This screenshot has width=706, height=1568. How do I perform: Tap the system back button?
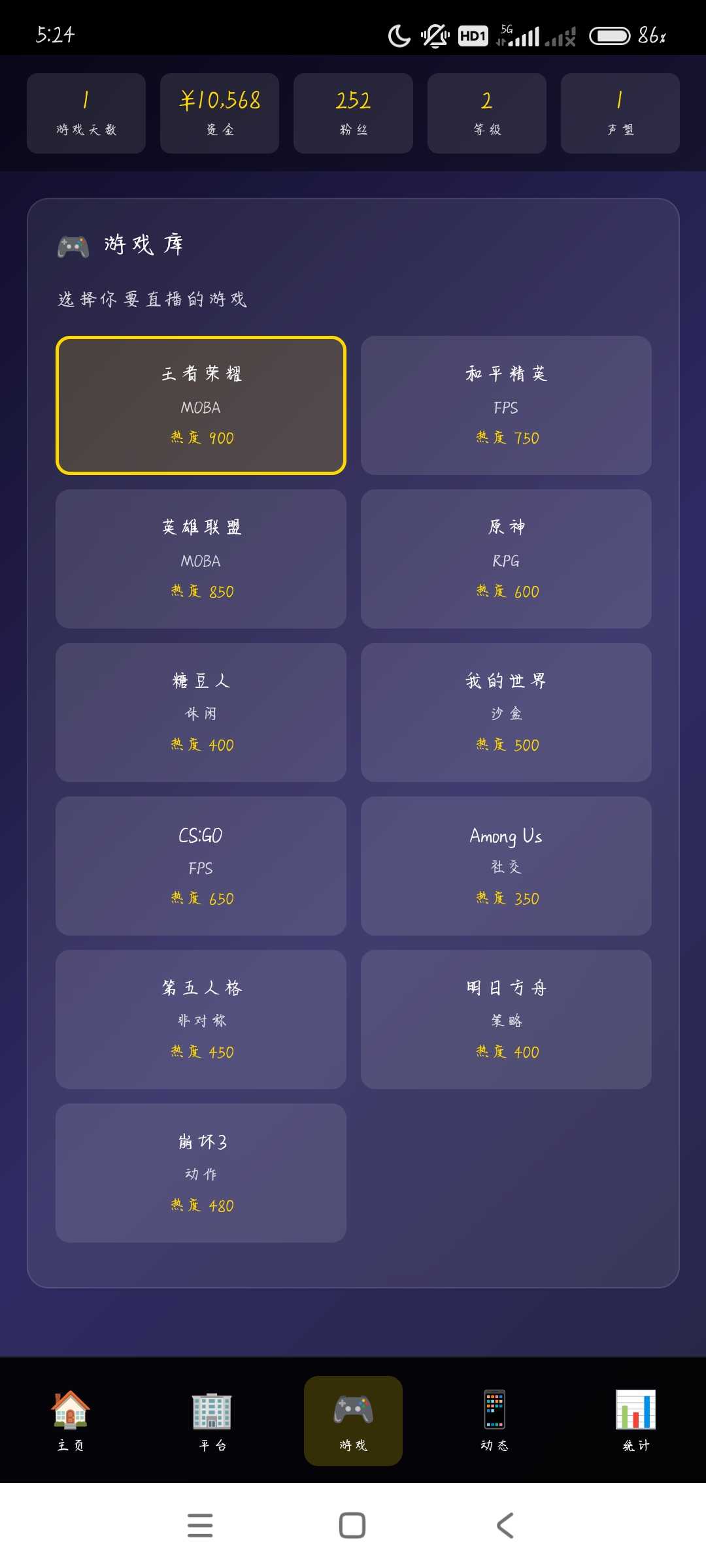505,1526
